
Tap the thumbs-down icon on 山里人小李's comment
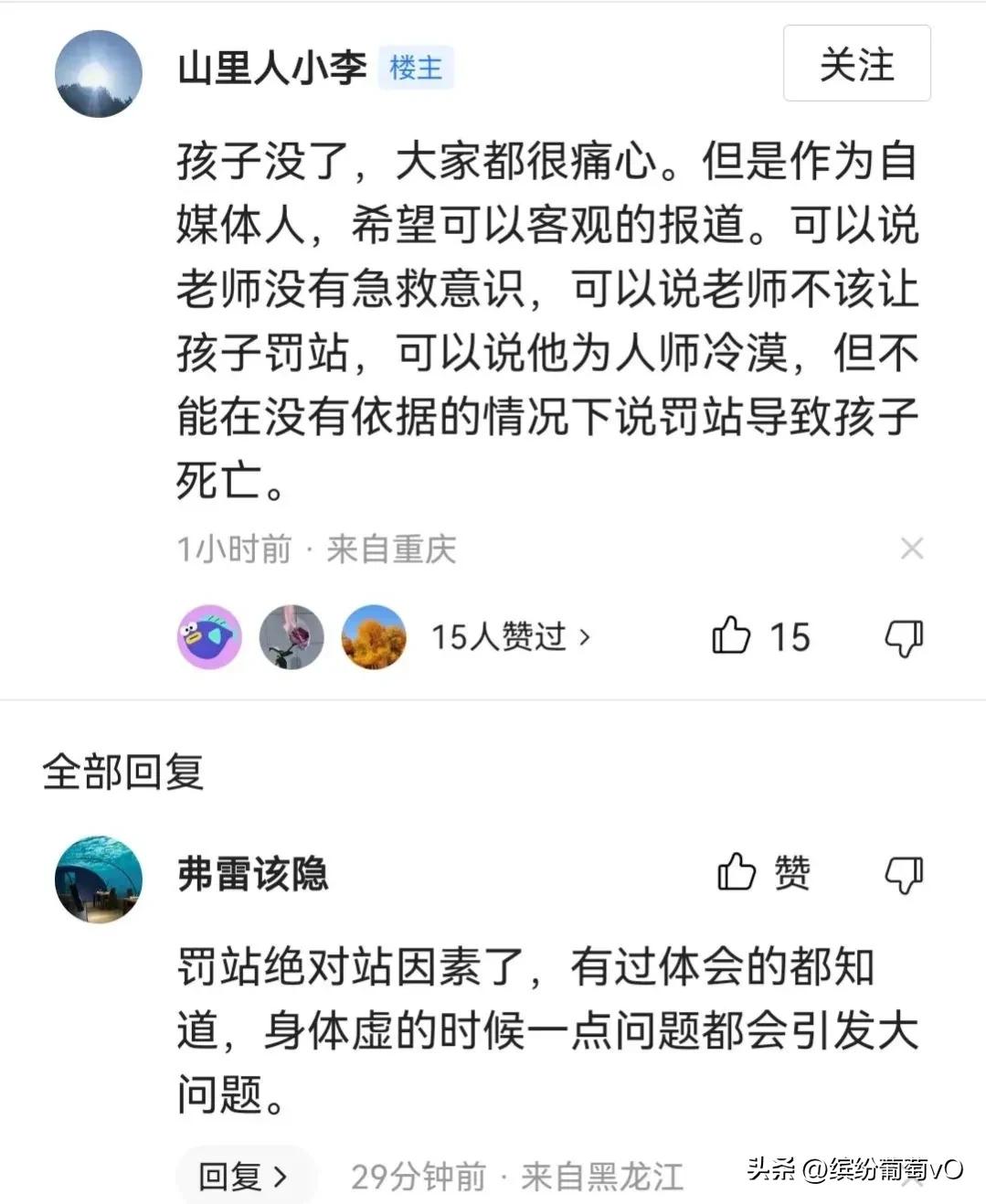(x=903, y=637)
